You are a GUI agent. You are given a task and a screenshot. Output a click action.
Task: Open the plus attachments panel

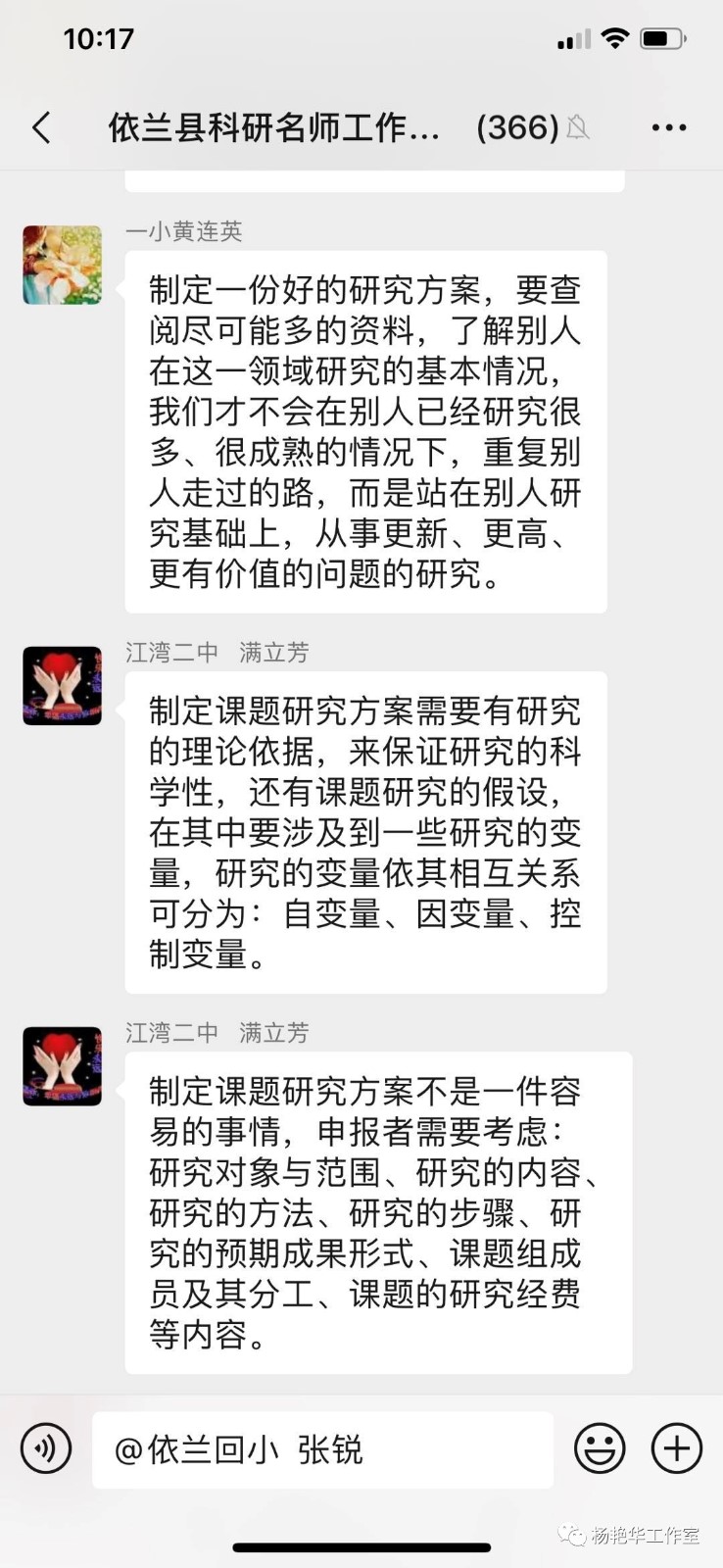pos(677,1448)
